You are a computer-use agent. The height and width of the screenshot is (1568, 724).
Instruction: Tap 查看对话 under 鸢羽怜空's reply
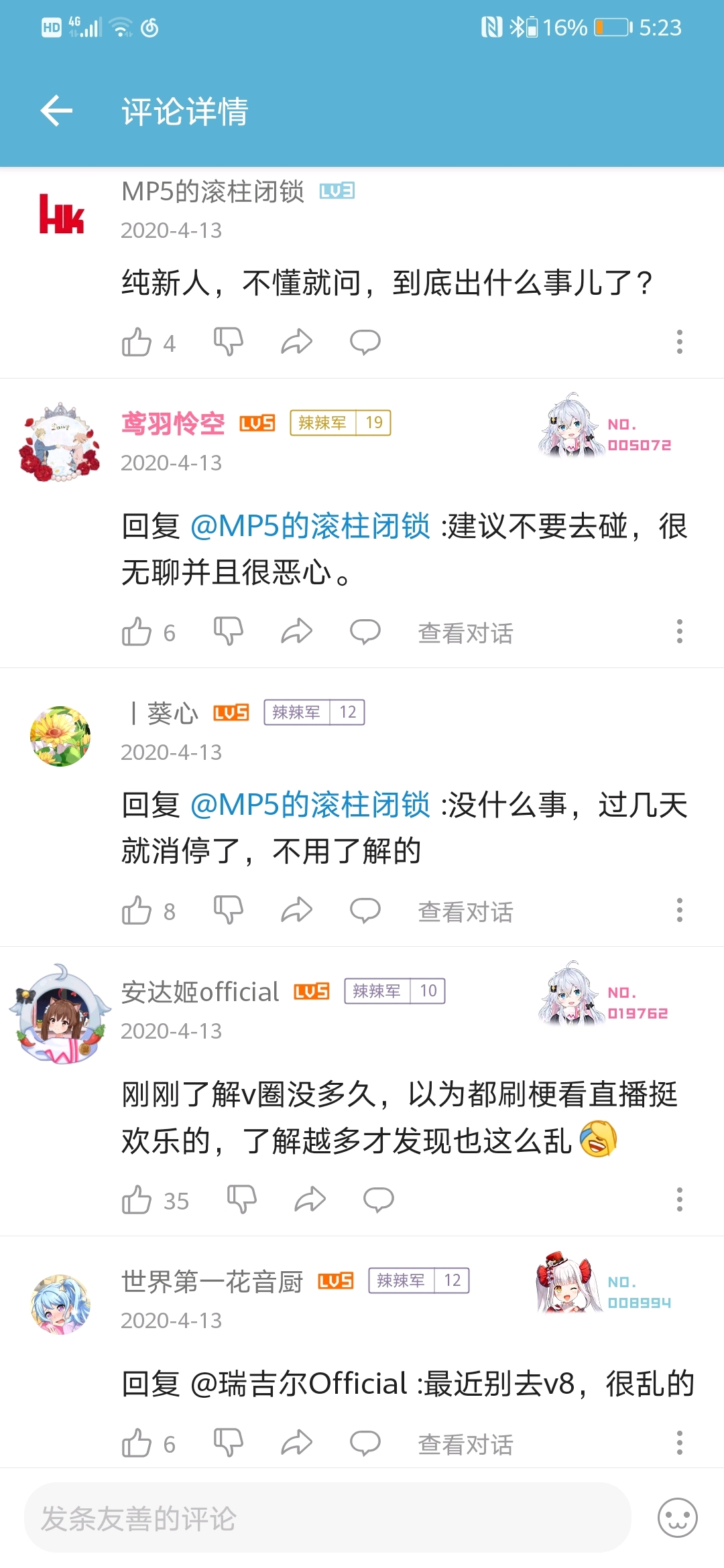465,633
